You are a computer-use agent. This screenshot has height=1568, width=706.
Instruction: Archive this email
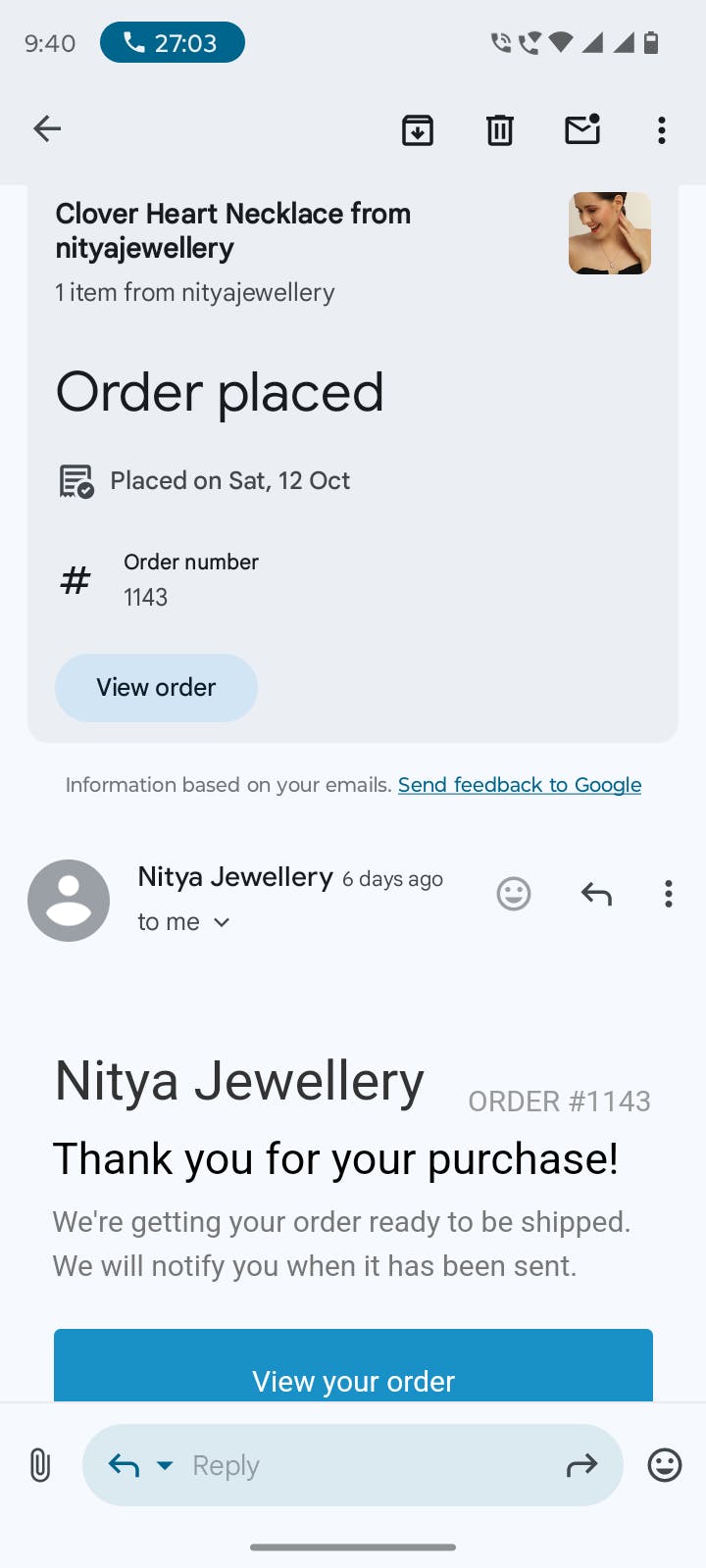(418, 129)
